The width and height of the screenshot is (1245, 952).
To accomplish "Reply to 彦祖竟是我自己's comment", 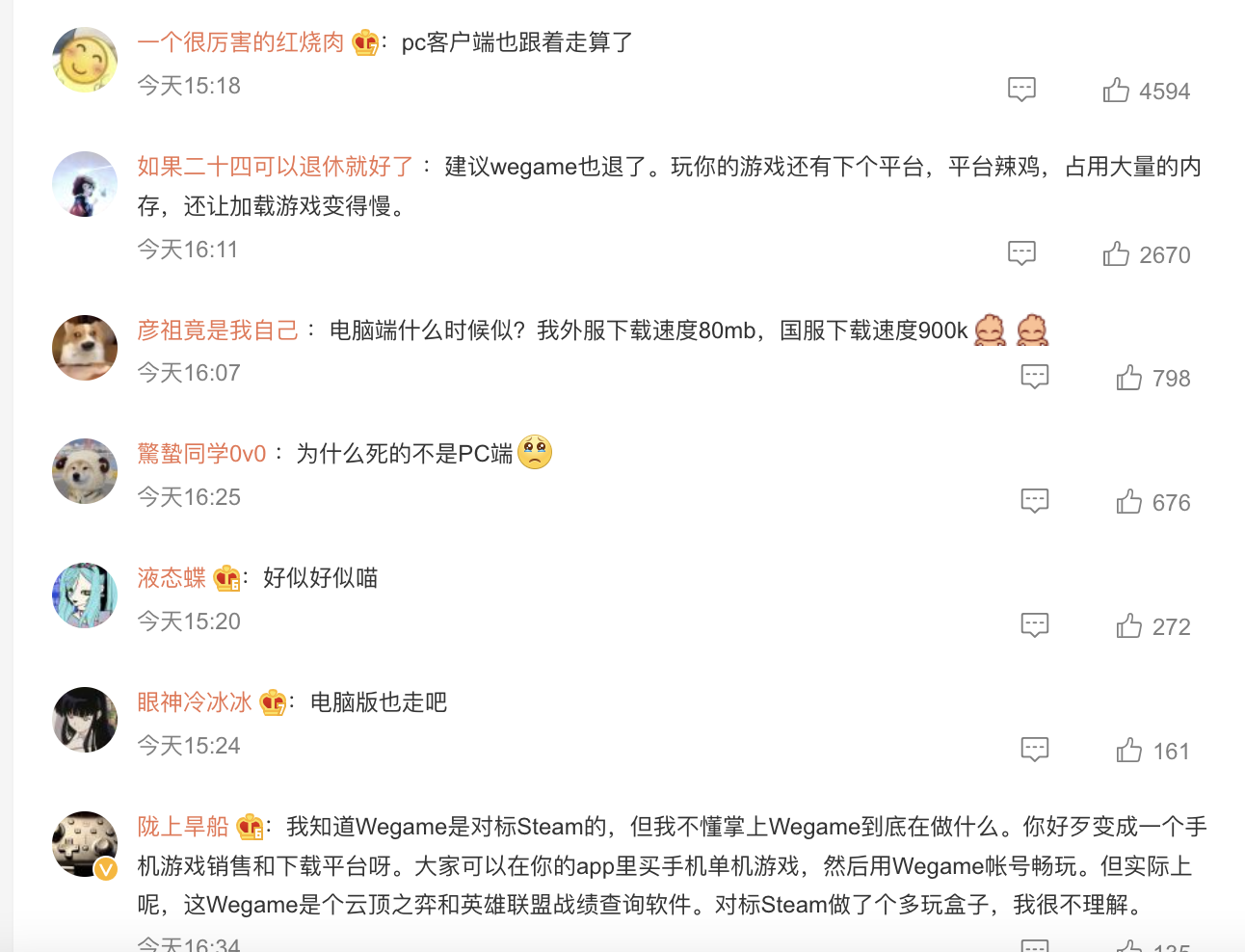I will [x=1034, y=377].
